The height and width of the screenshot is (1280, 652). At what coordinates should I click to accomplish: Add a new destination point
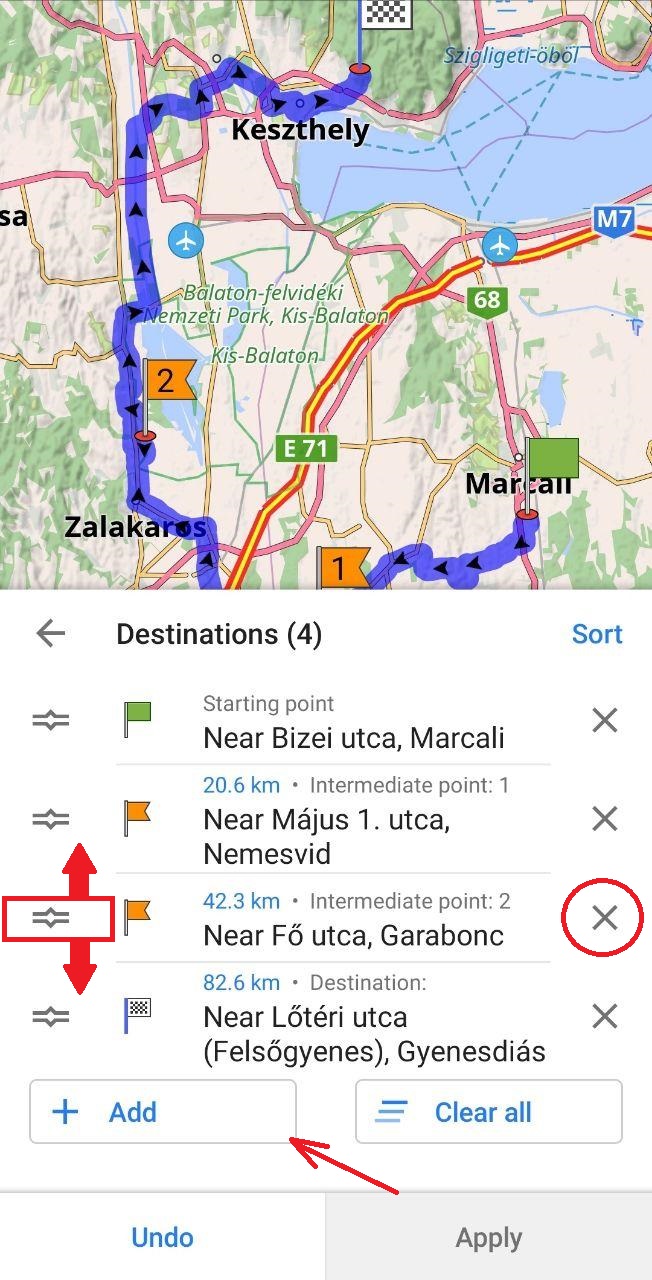tap(163, 1112)
